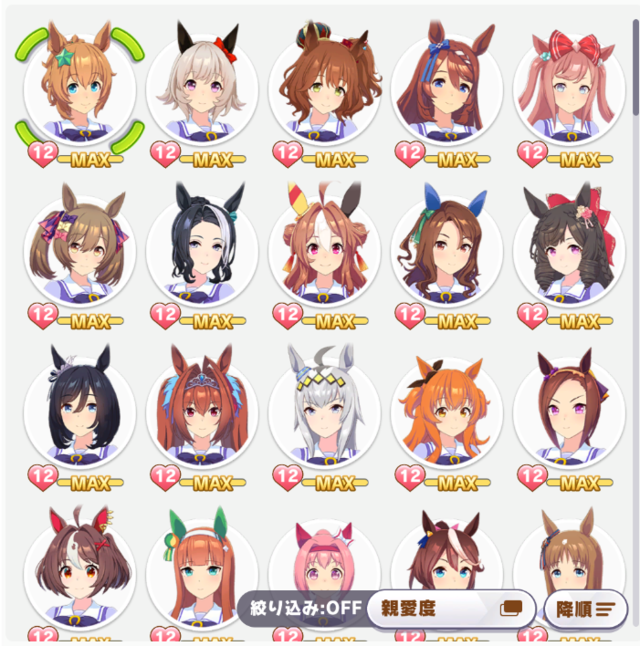640x646 pixels.
Task: Toggle the 降順 sort order button
Action: [x=586, y=608]
